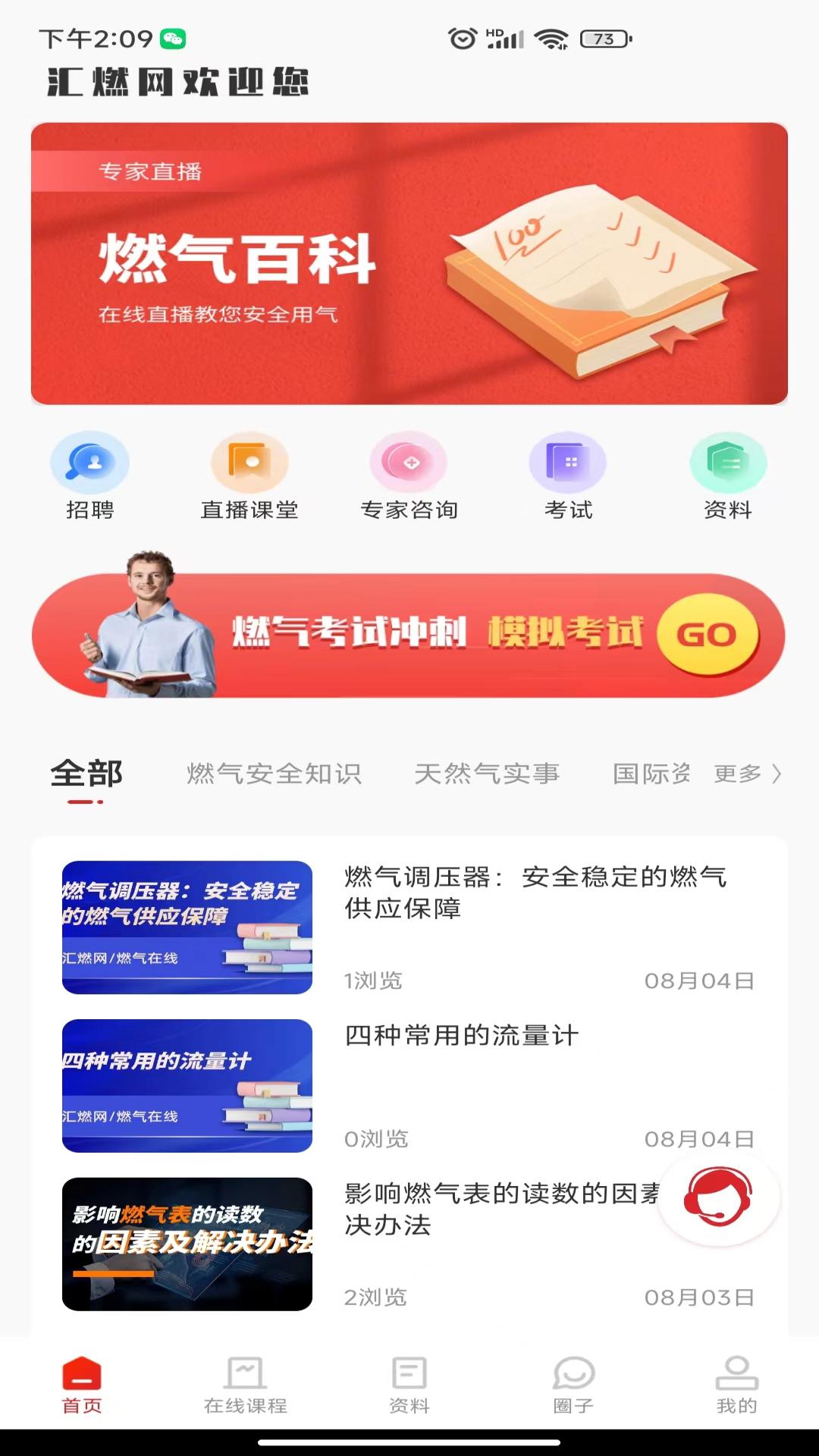Switch to the 国际资讯 tab
Screen dimensions: 819x1456
[652, 773]
